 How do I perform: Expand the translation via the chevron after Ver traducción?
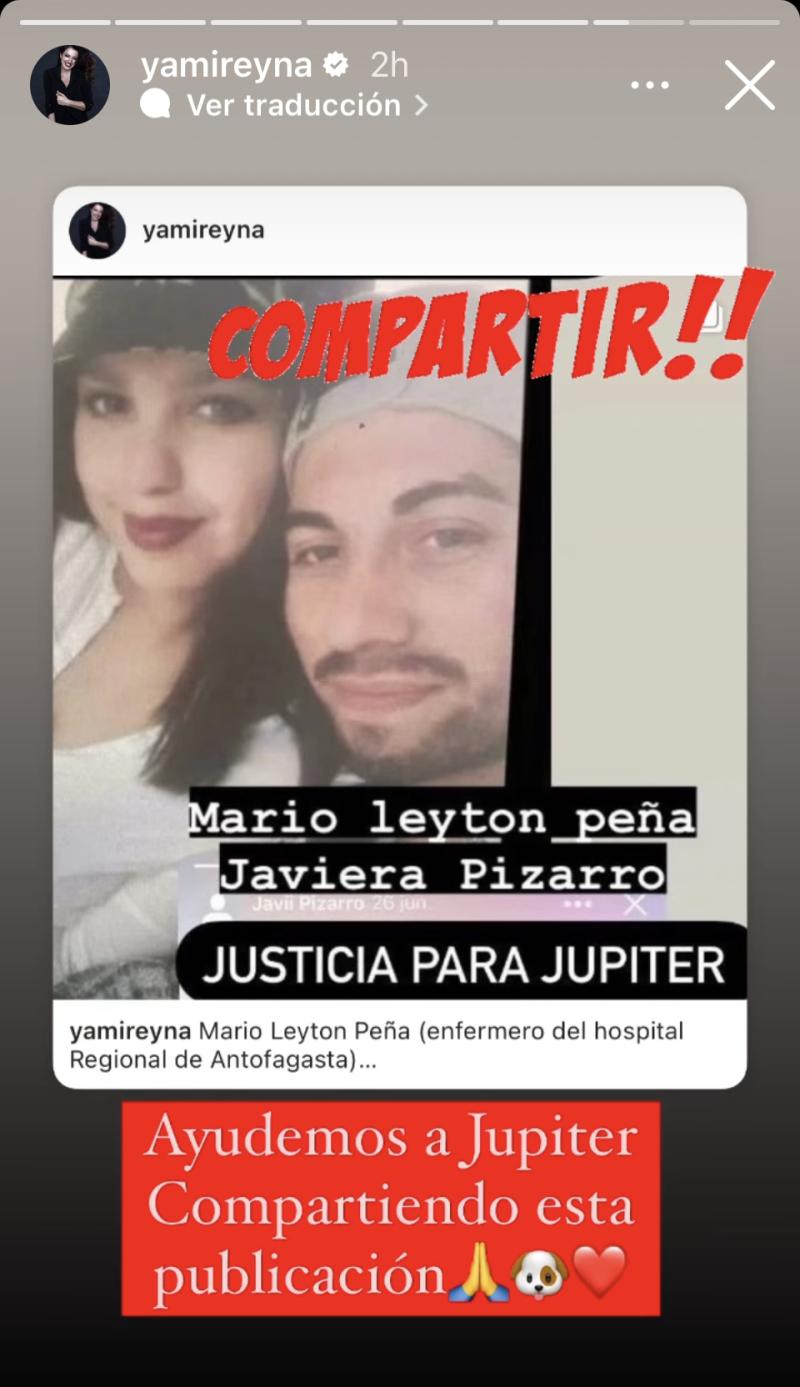(421, 107)
